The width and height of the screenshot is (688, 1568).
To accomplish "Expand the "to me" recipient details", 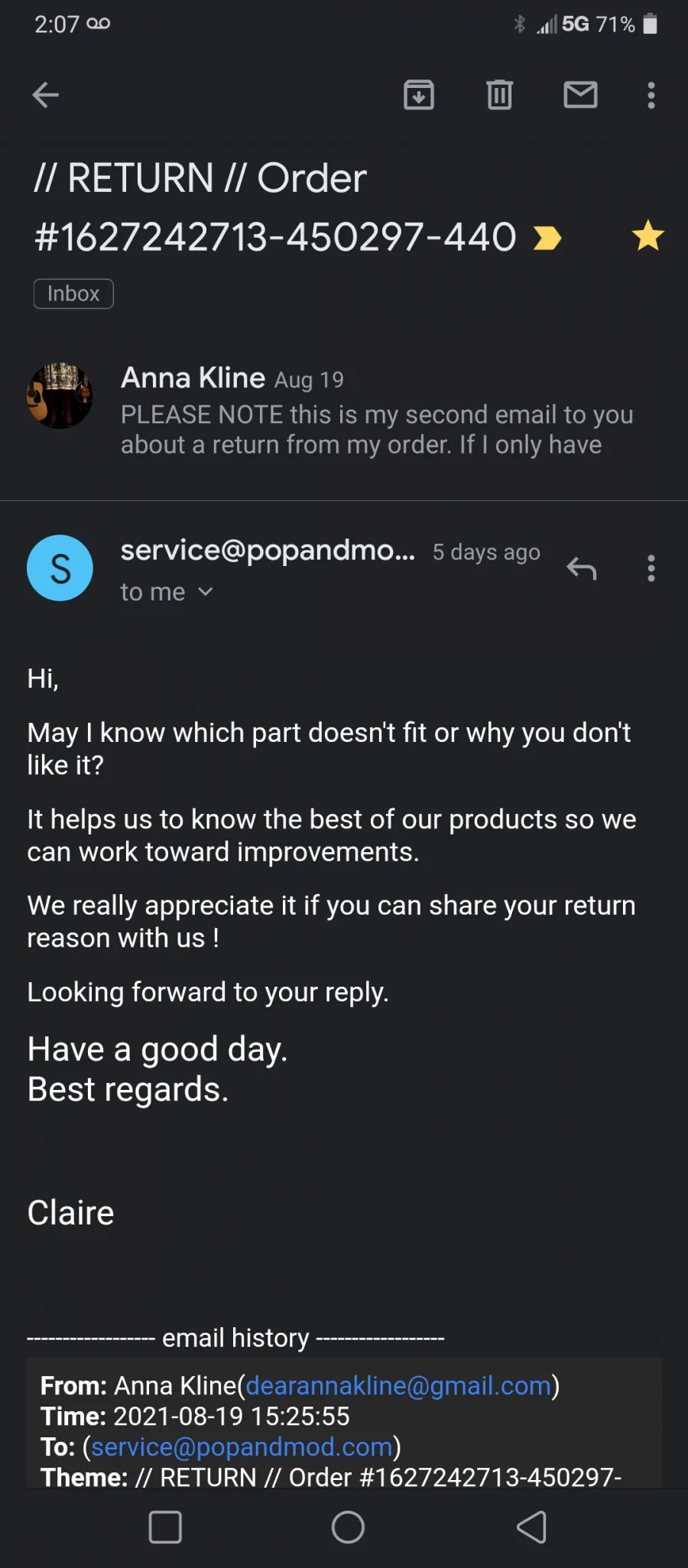I will 167,592.
